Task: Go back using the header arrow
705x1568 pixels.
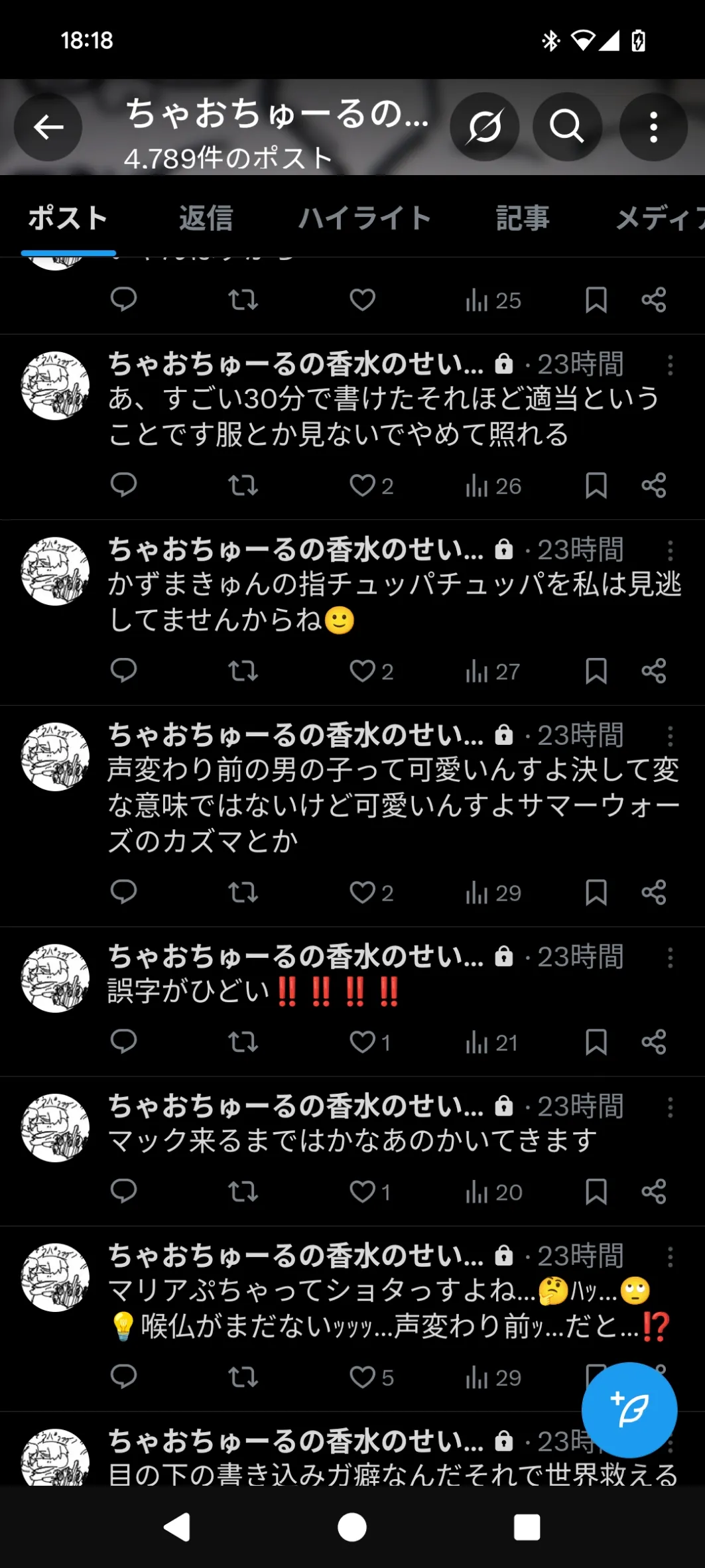Action: 48,127
